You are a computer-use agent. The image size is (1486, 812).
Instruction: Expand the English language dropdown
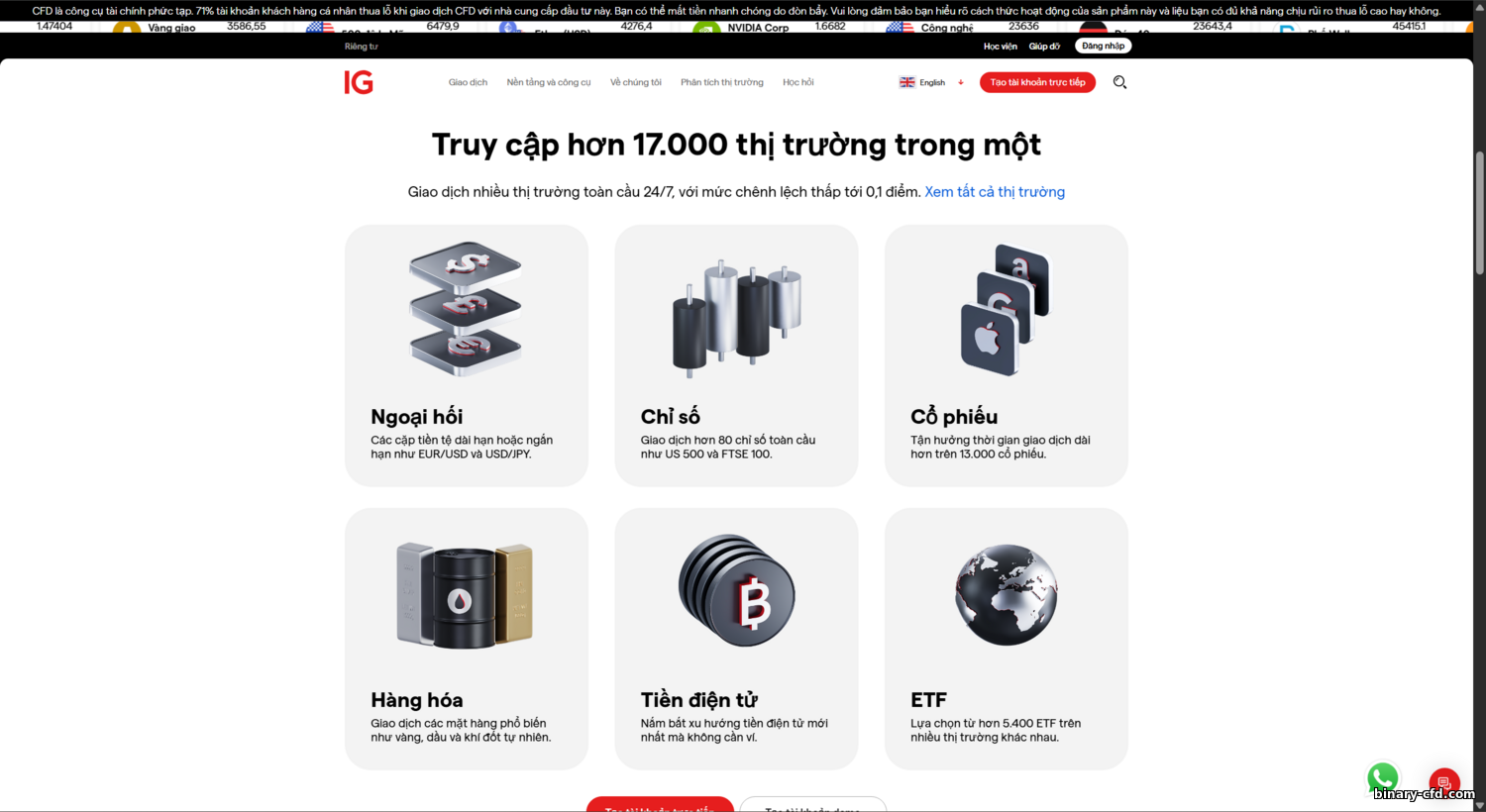click(932, 82)
